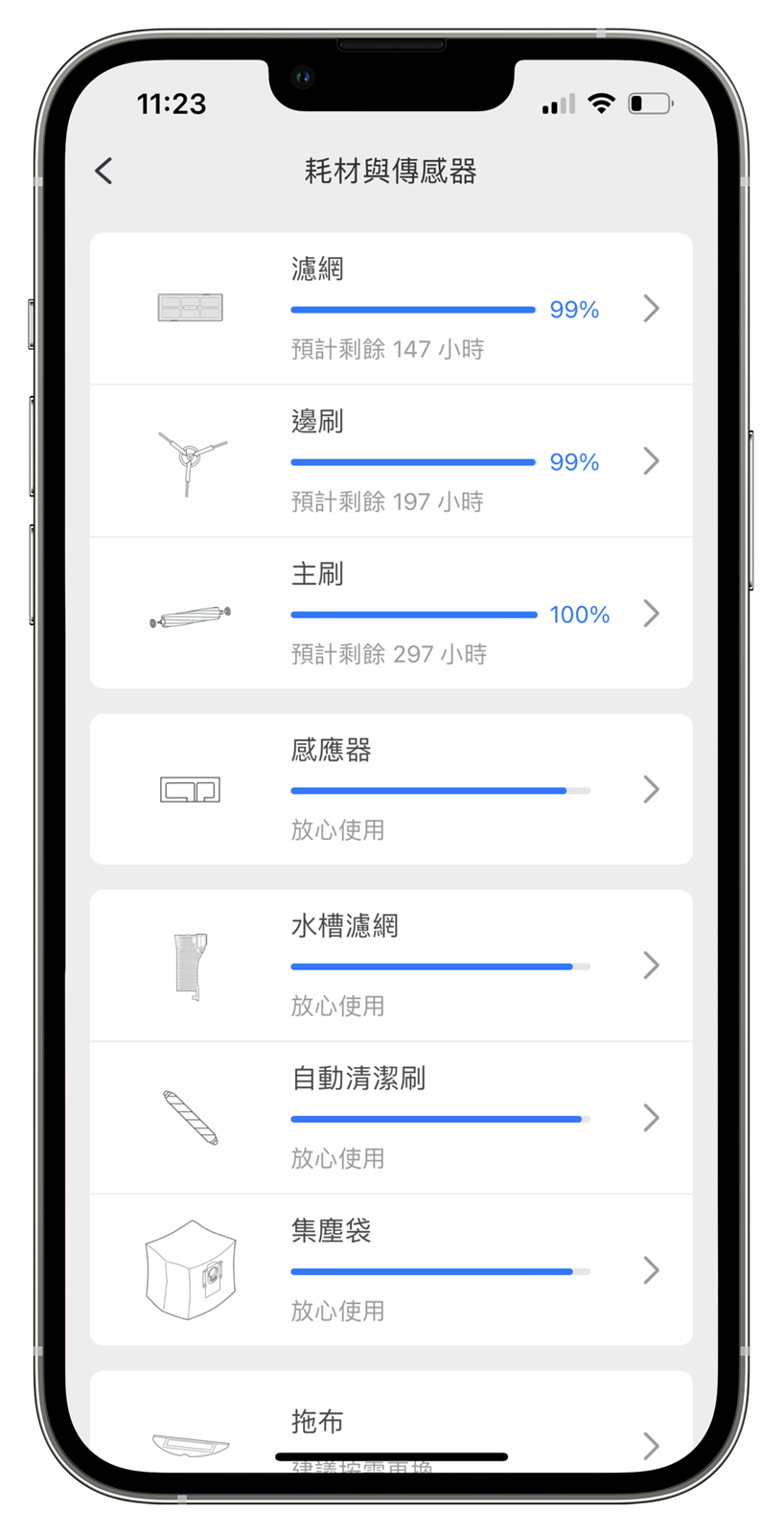Go back using the top-left arrow
Image resolution: width=784 pixels, height=1534 pixels.
coord(104,171)
